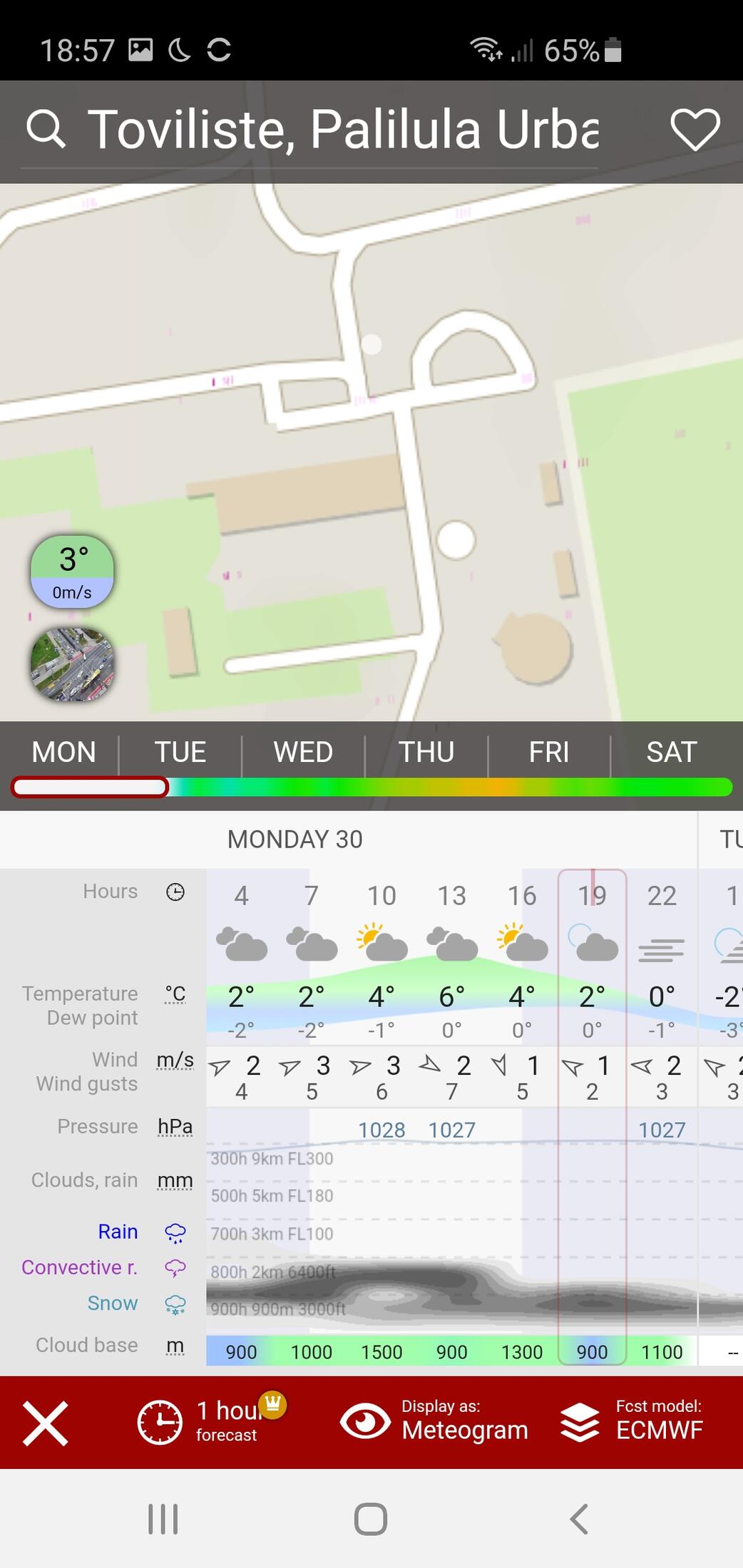Change wind unit m/s
The width and height of the screenshot is (743, 1568).
175,1061
